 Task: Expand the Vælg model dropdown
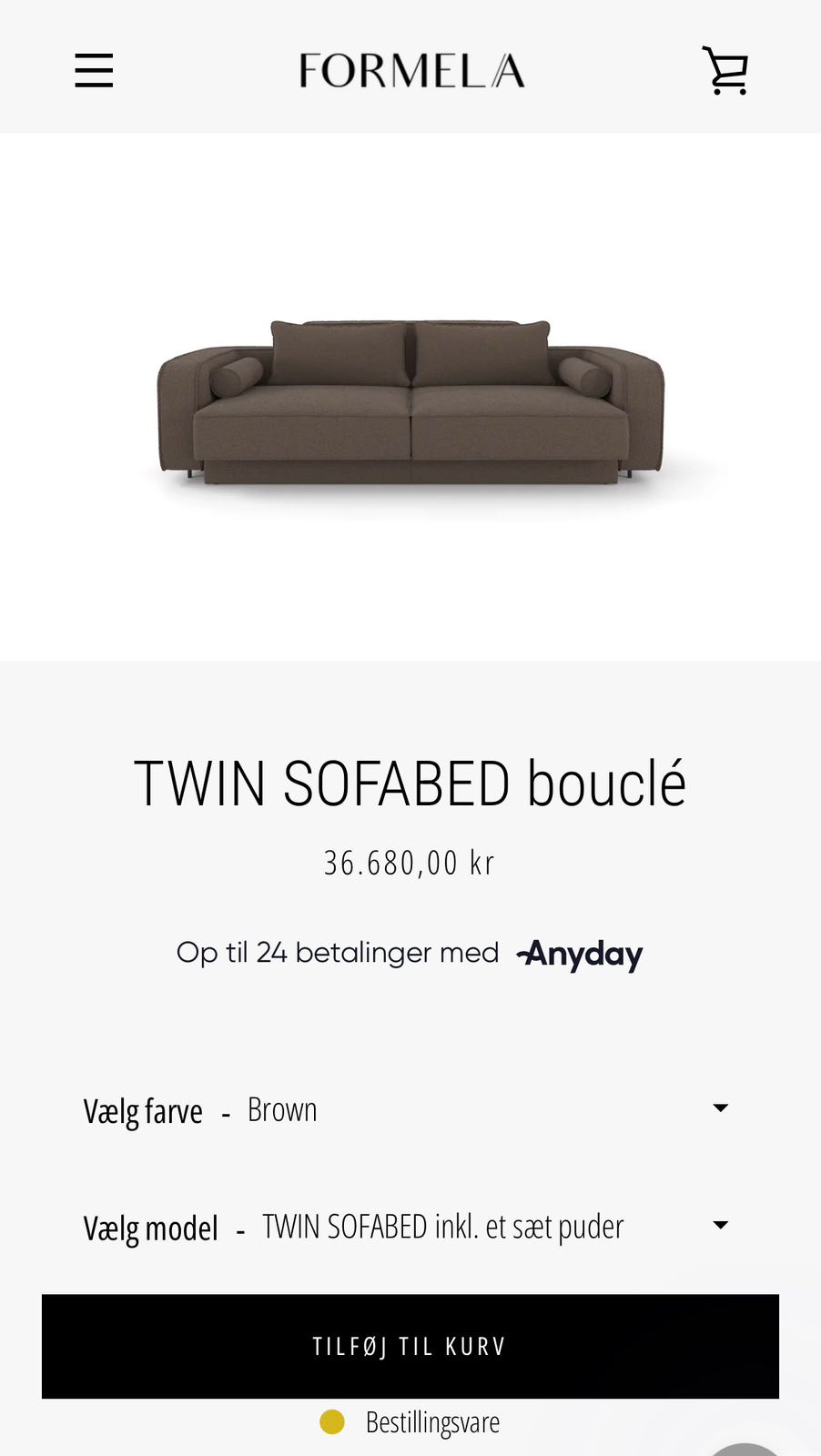(x=410, y=1226)
